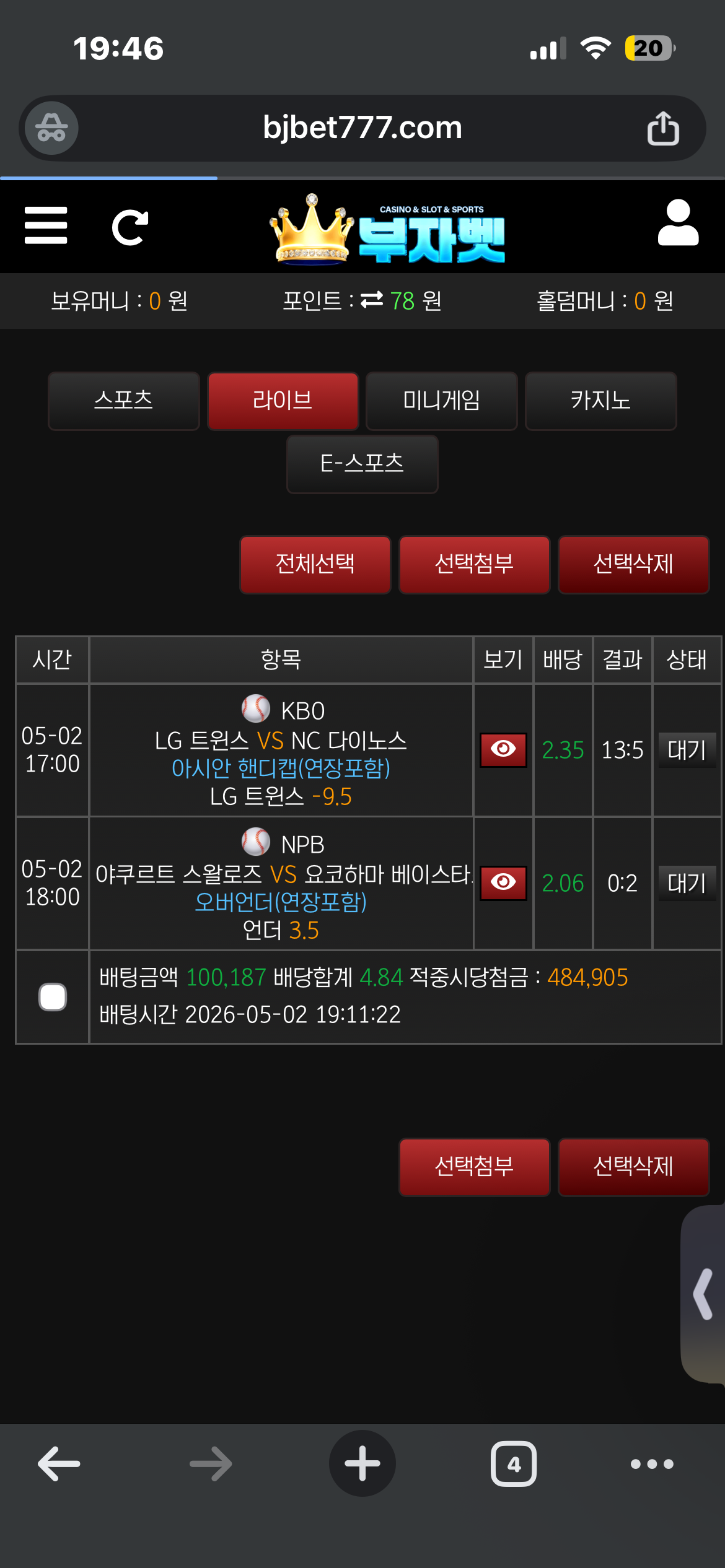725x1568 pixels.
Task: Open a new browser tab
Action: click(x=362, y=1464)
